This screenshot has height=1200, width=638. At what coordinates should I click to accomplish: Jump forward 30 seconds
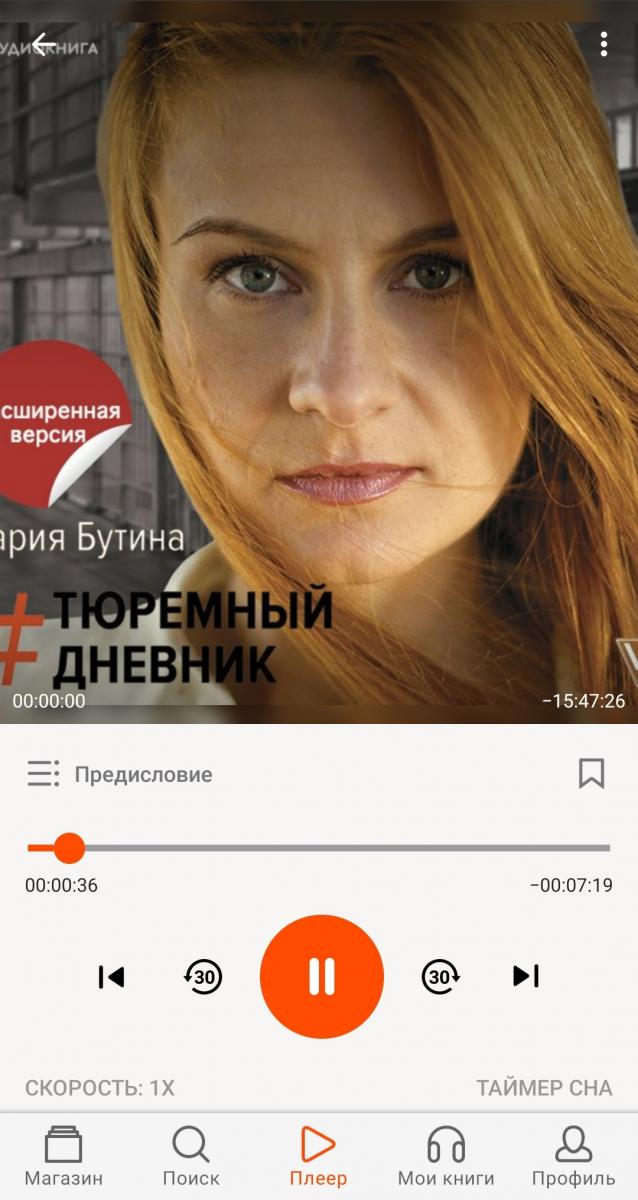pyautogui.click(x=441, y=976)
